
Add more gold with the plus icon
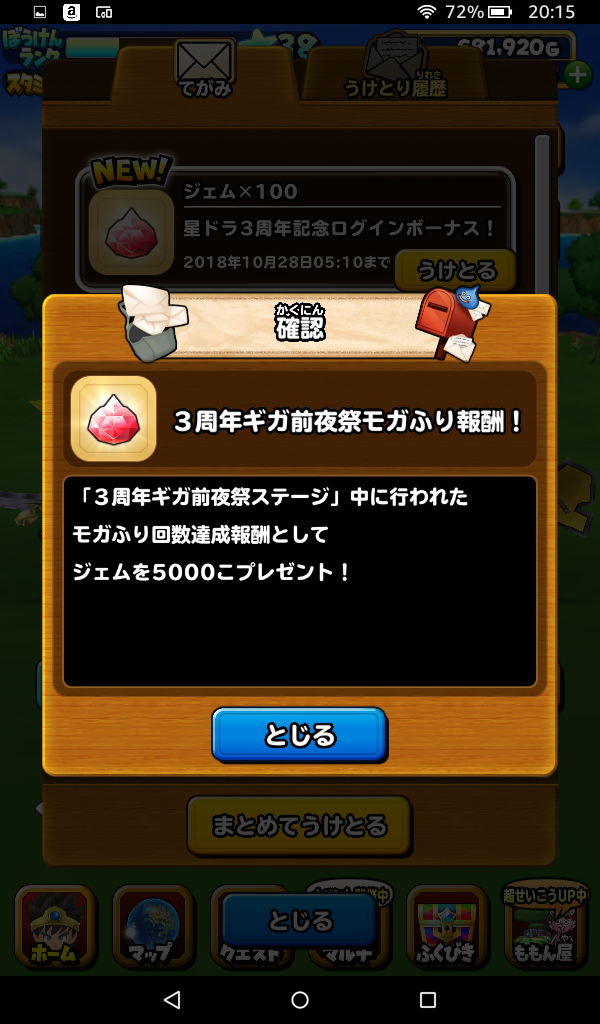coord(577,74)
